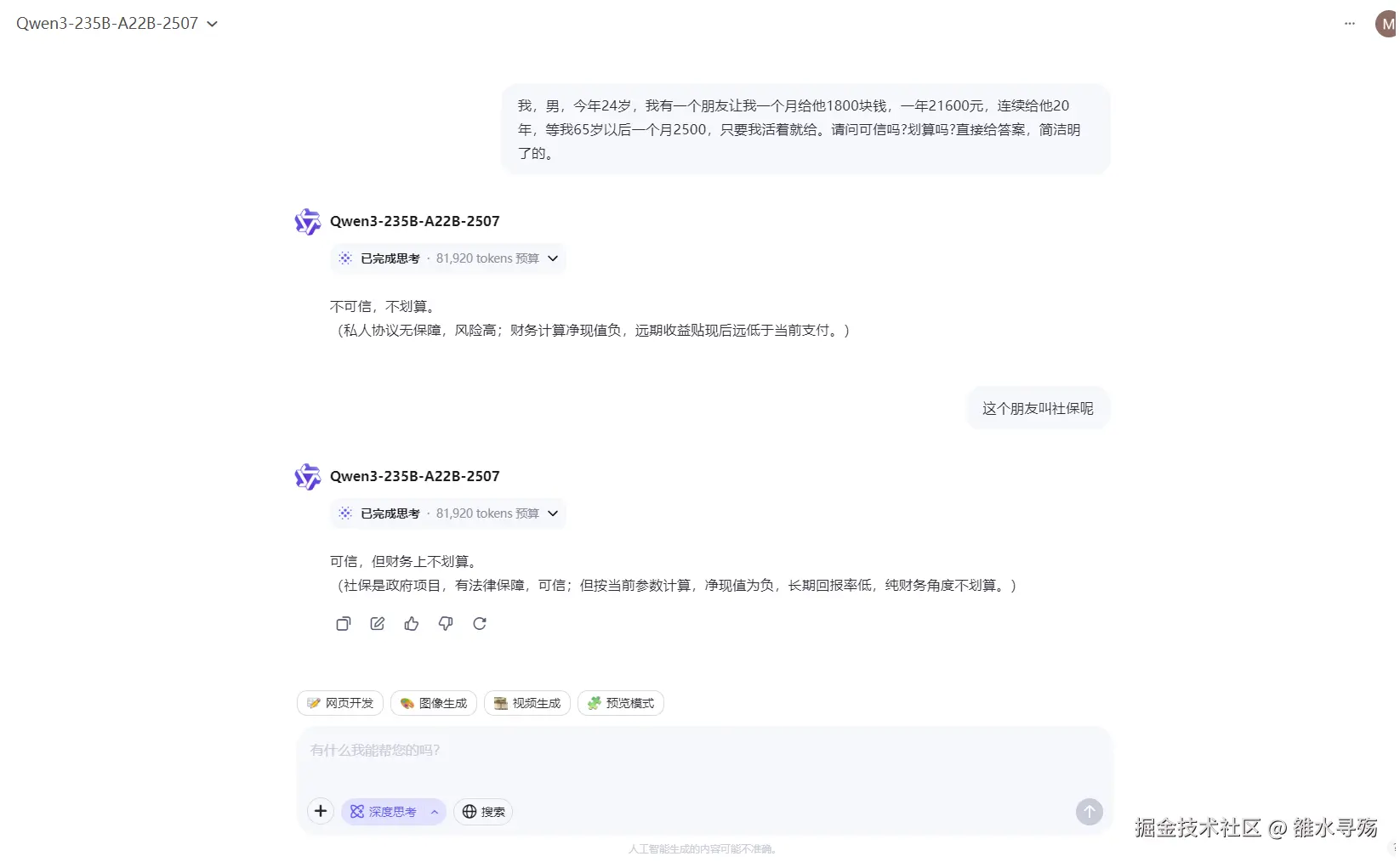Select the 网页开发 chip
1400x862 pixels.
(x=340, y=703)
